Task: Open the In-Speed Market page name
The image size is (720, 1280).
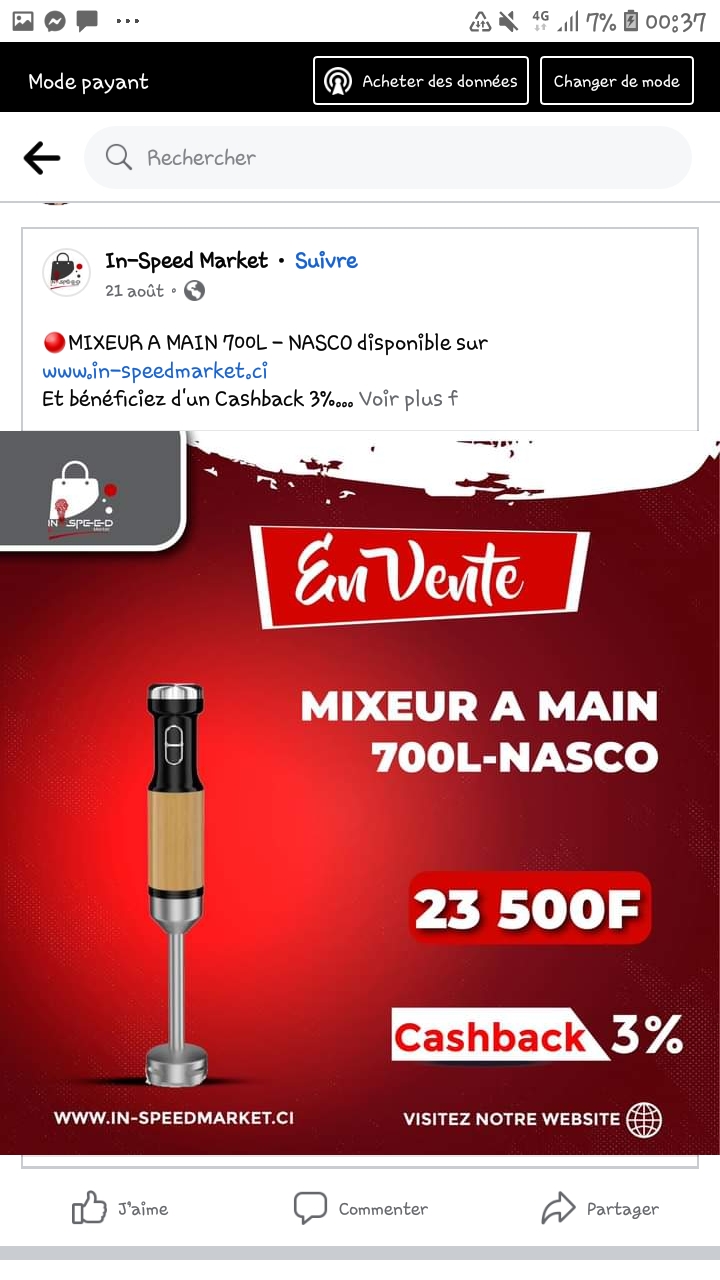Action: [x=186, y=260]
